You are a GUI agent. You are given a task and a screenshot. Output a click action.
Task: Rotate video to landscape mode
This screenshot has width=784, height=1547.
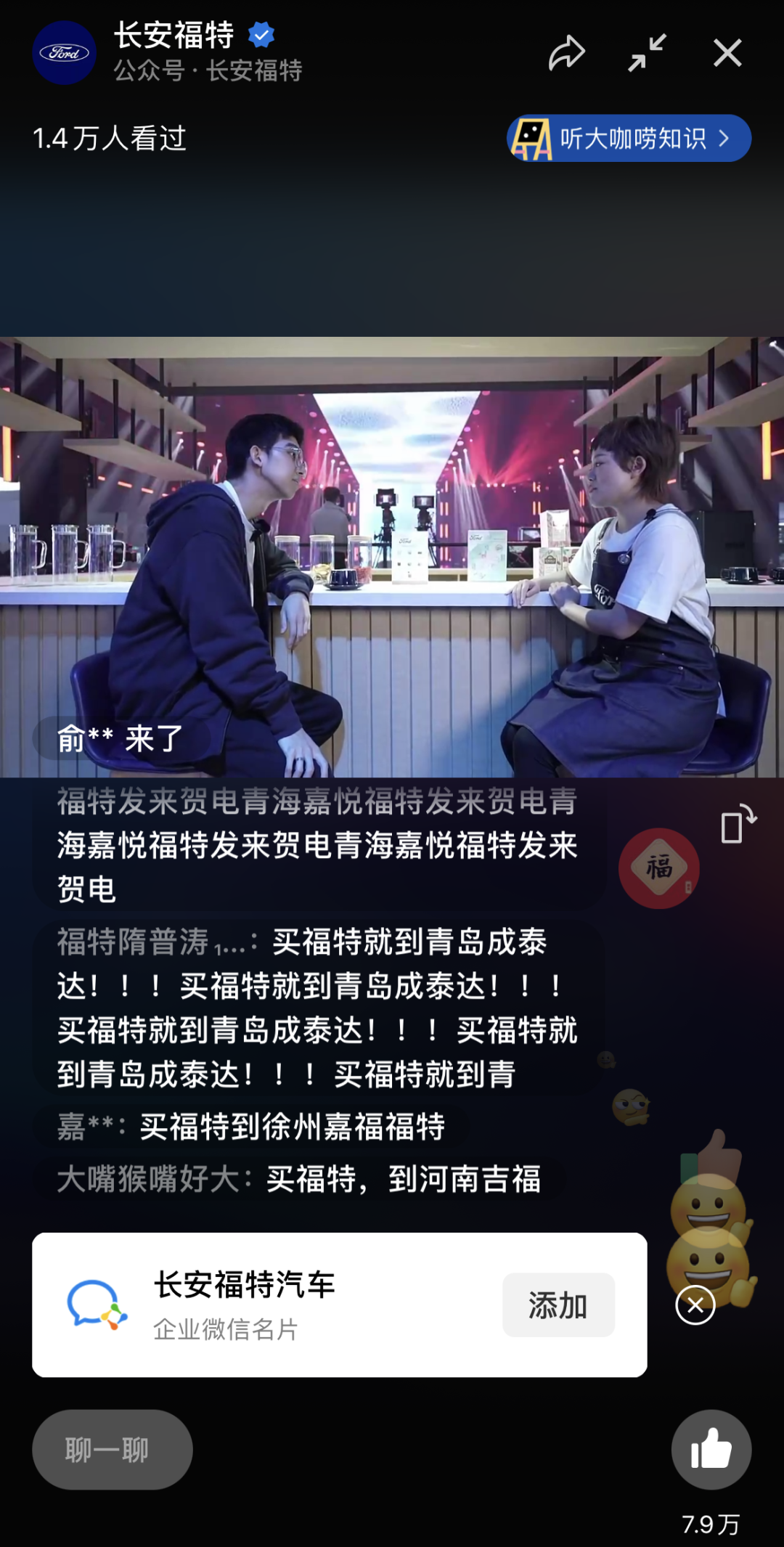[738, 823]
